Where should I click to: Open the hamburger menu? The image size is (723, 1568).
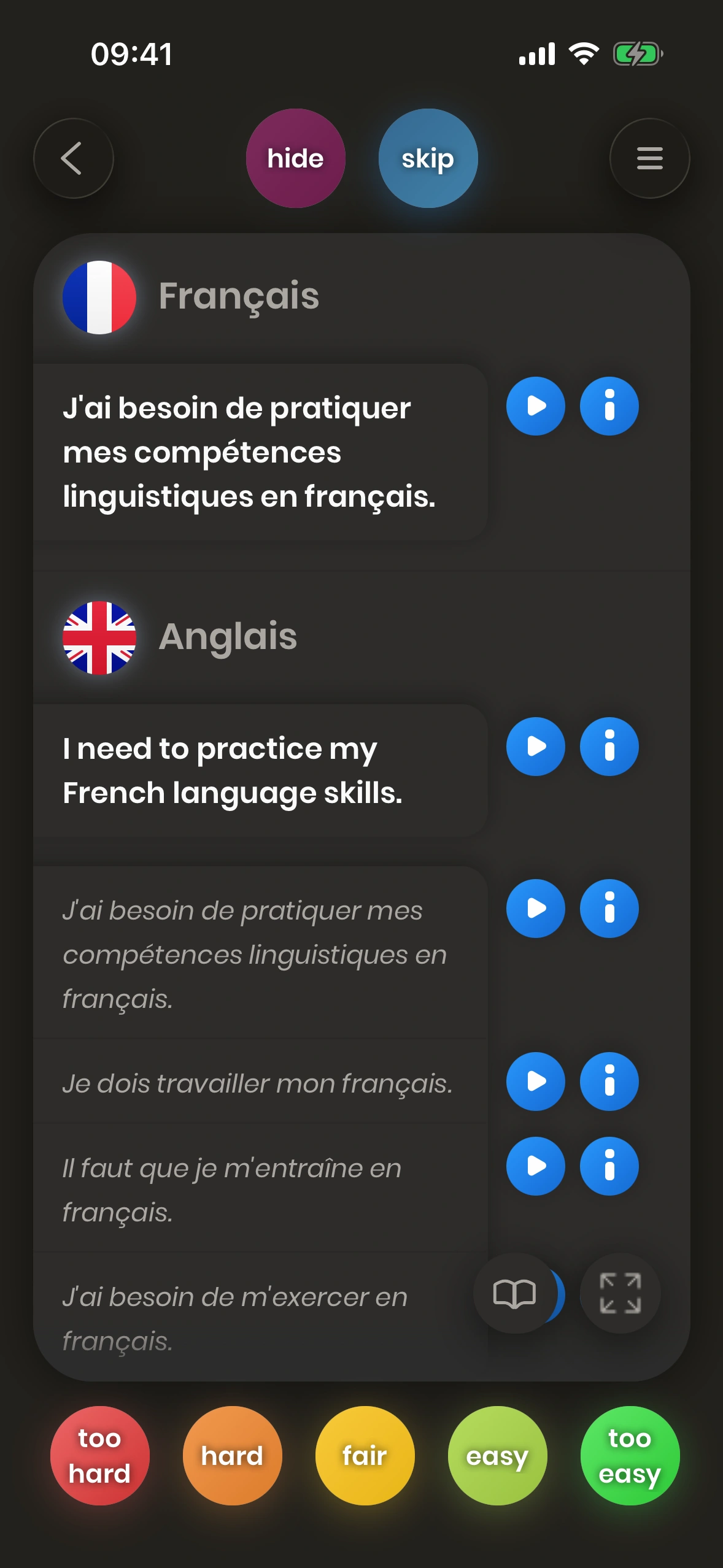coord(649,158)
